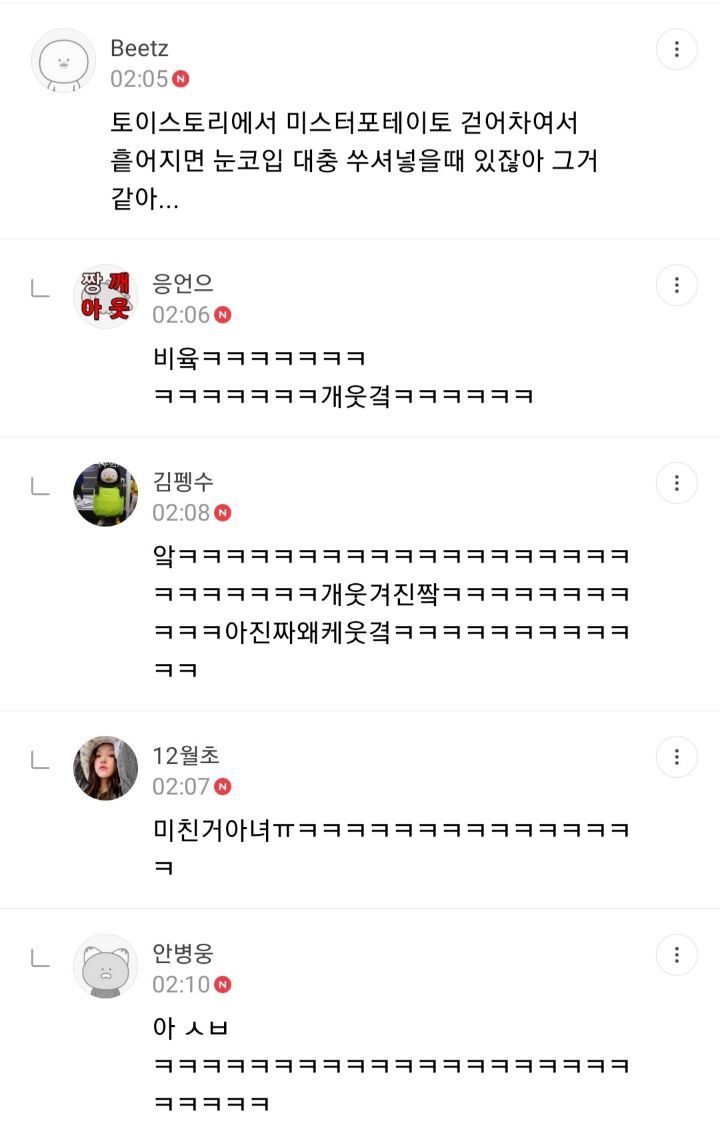Open the more options menu on 12월초's reply

click(x=677, y=756)
